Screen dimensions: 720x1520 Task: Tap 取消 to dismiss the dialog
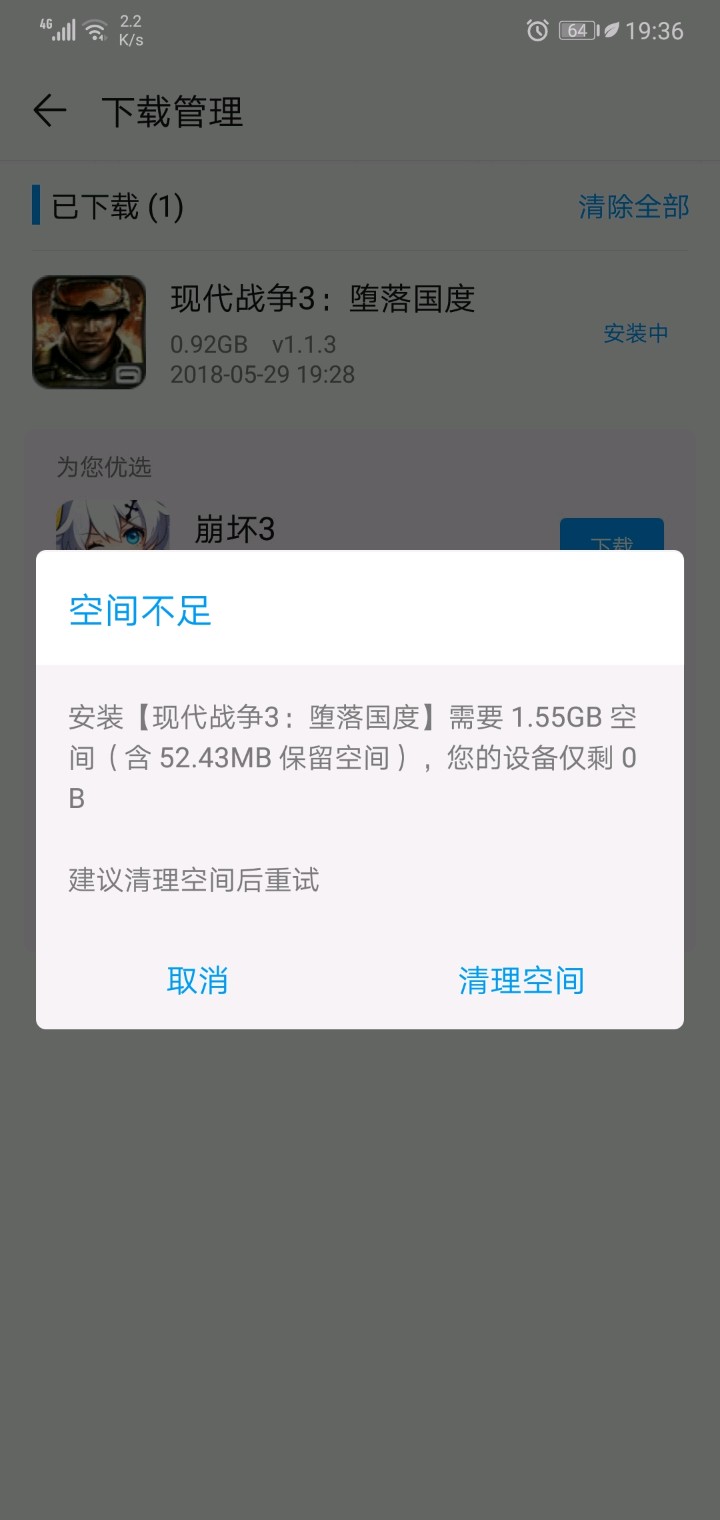pos(197,981)
